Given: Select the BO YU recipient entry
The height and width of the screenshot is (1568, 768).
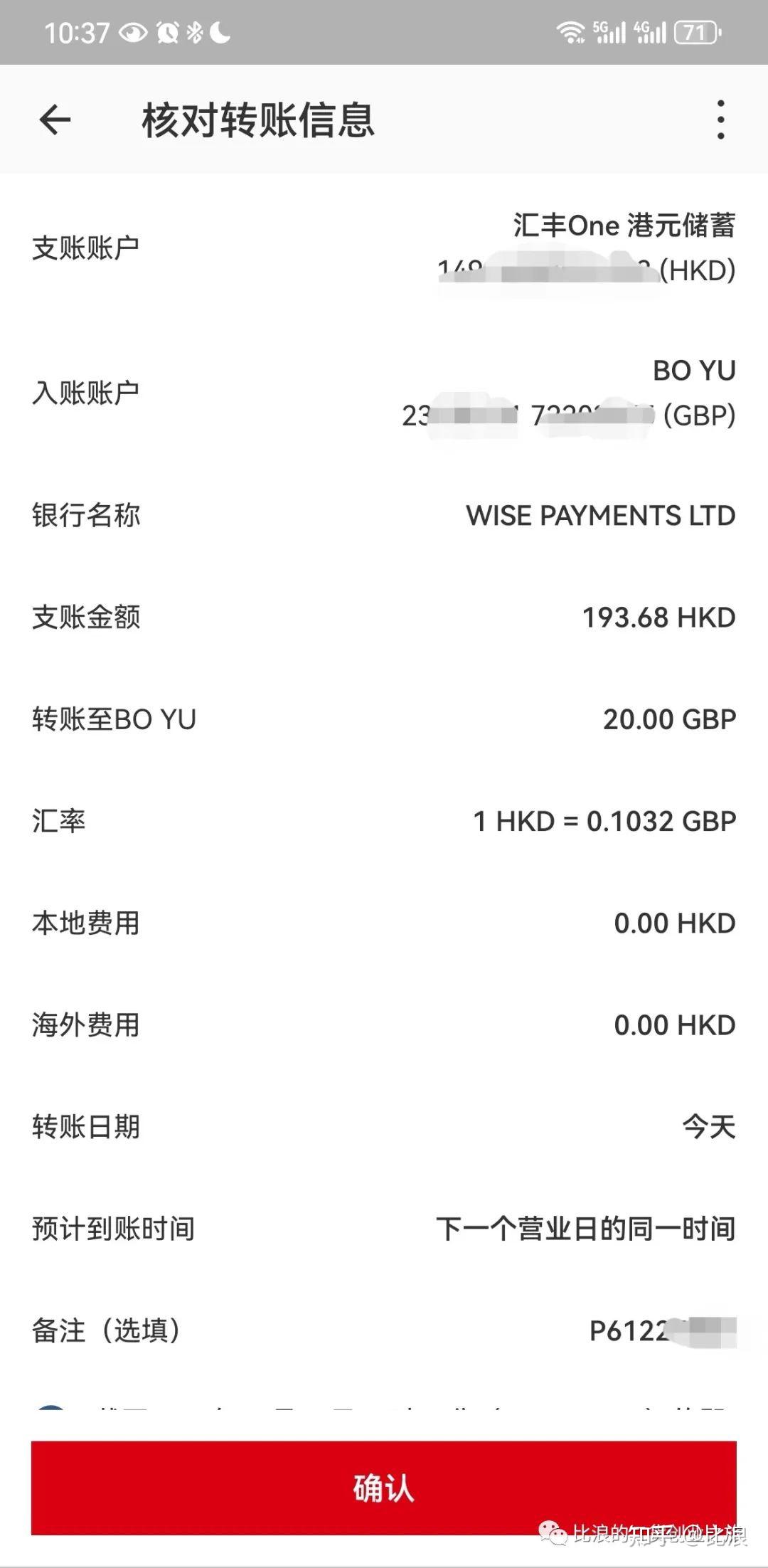Looking at the screenshot, I should [693, 370].
